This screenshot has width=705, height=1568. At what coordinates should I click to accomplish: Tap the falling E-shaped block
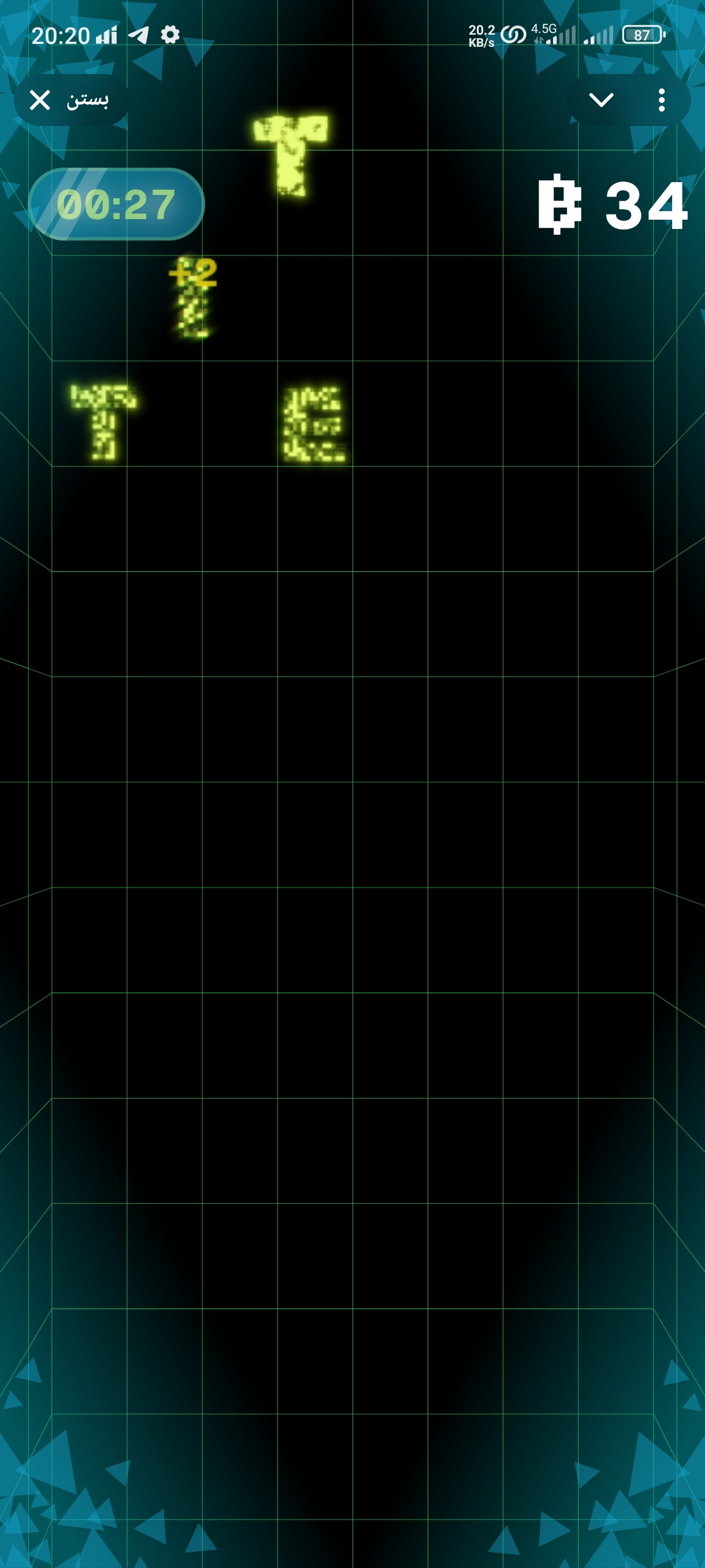point(313,424)
